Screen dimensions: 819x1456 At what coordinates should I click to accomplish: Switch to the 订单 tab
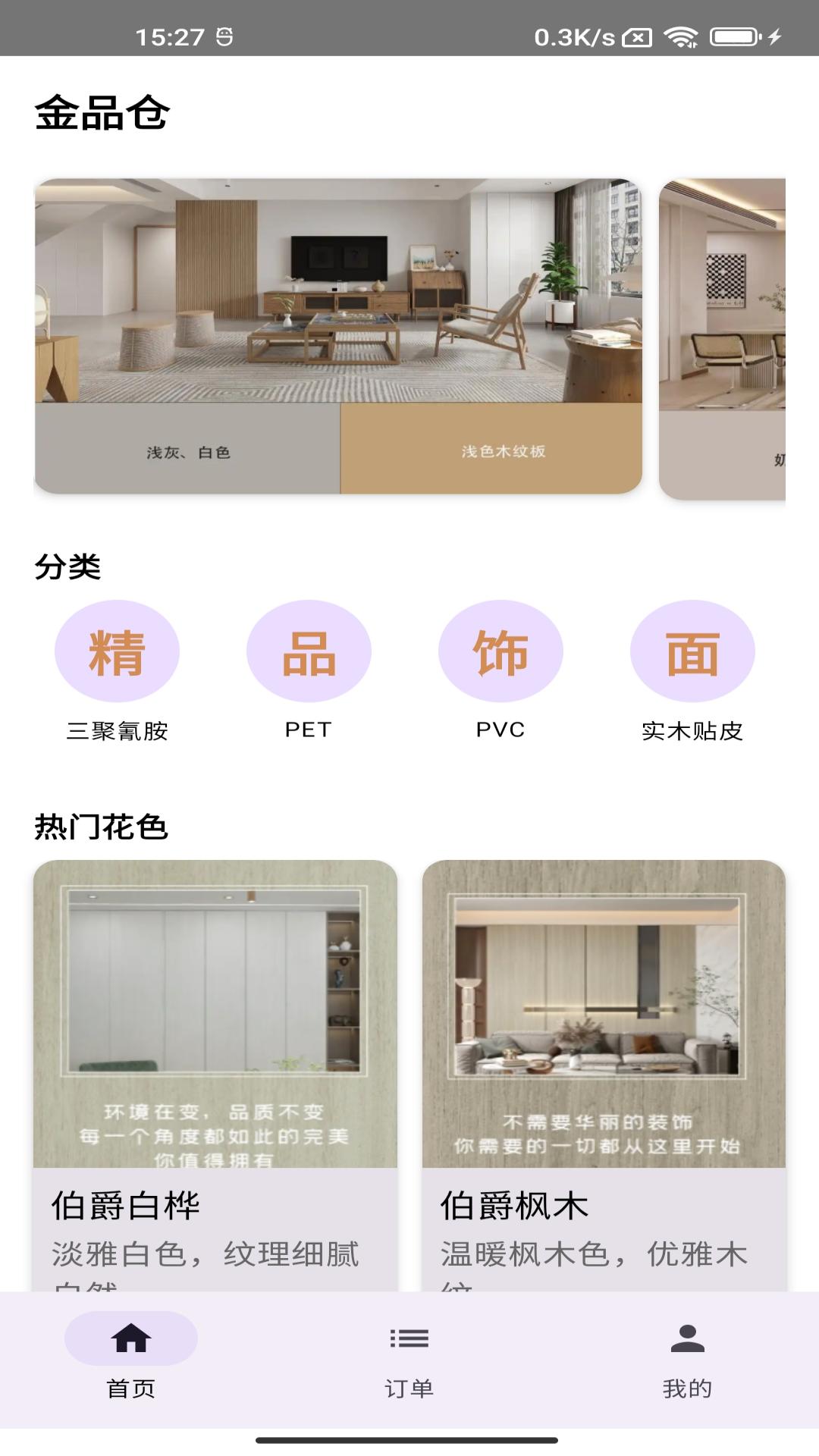pyautogui.click(x=409, y=1359)
